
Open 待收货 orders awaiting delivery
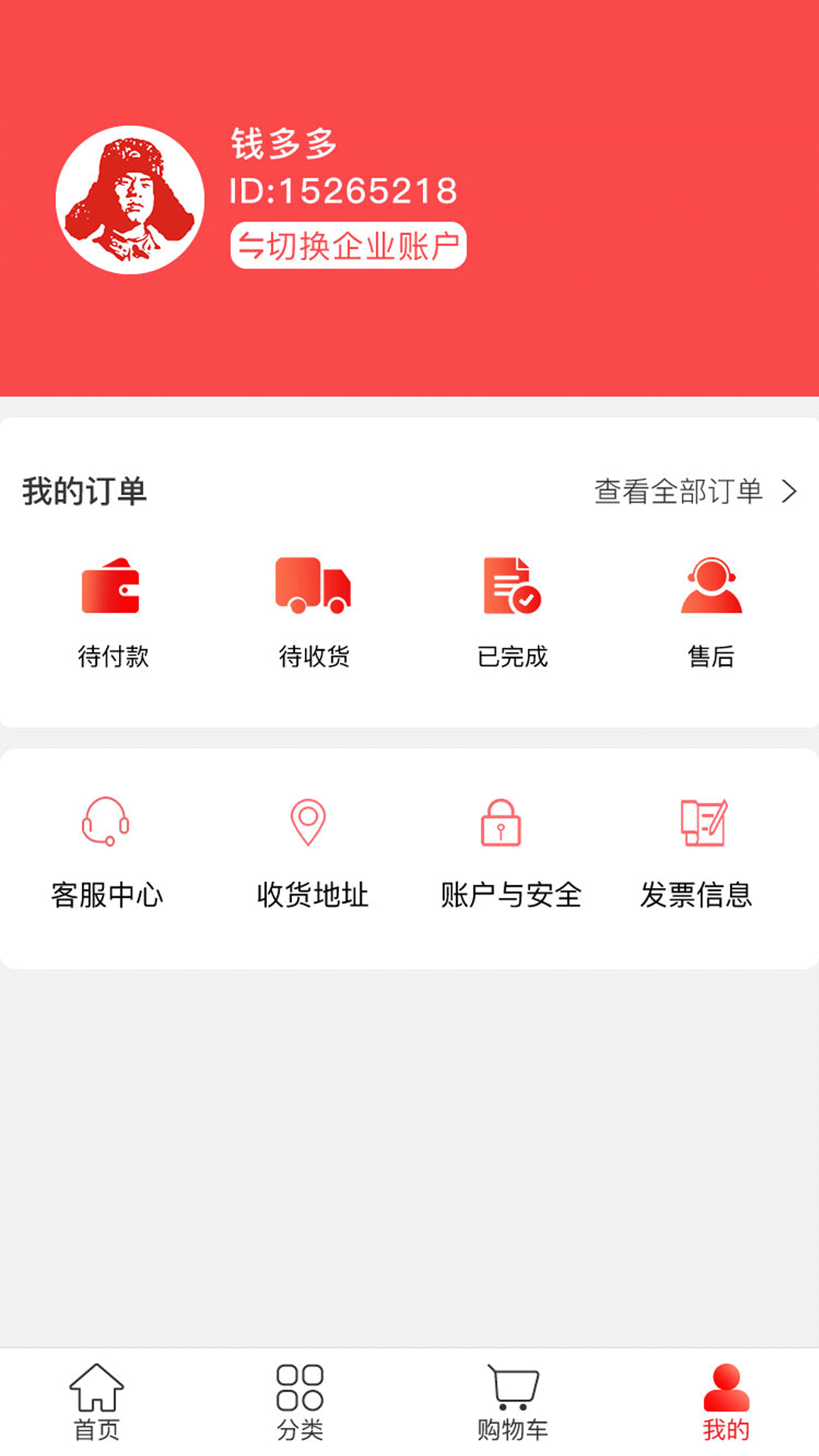(313, 611)
